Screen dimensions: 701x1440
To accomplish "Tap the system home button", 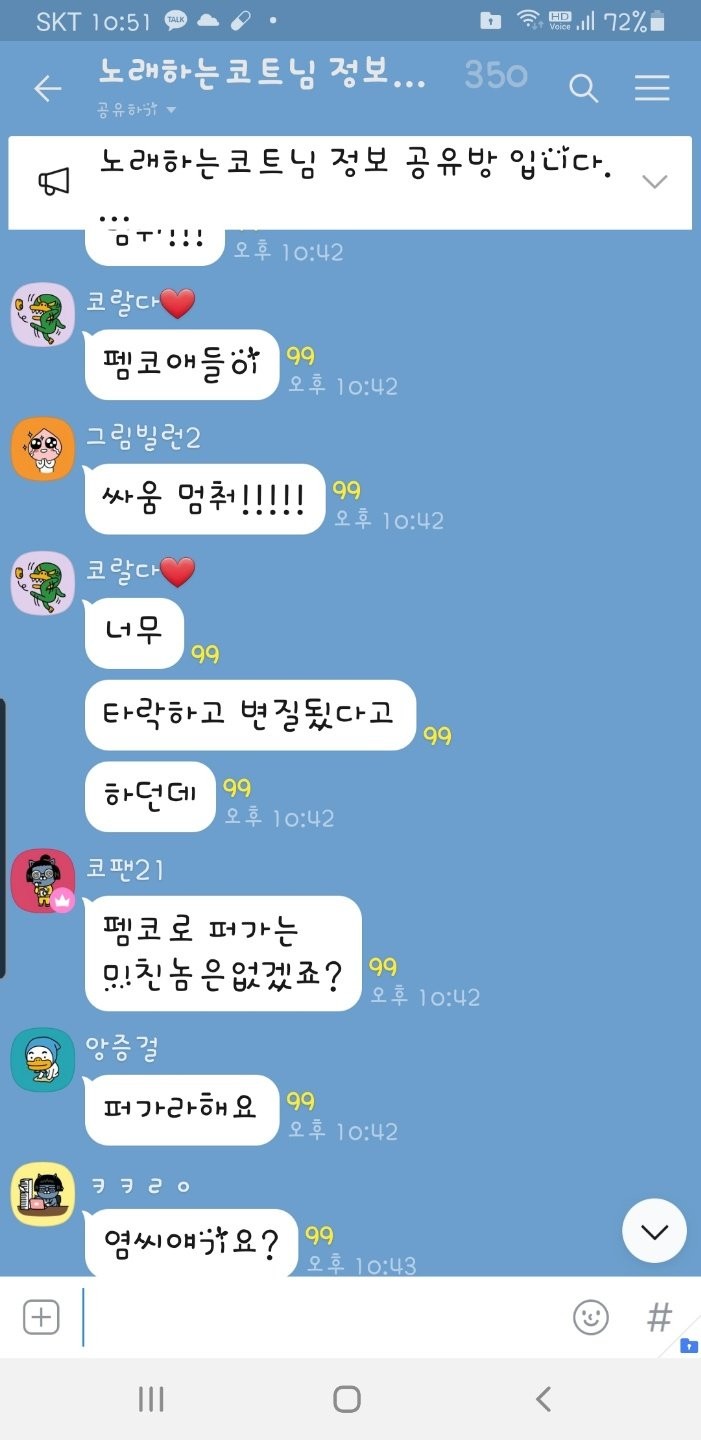I will 347,1399.
